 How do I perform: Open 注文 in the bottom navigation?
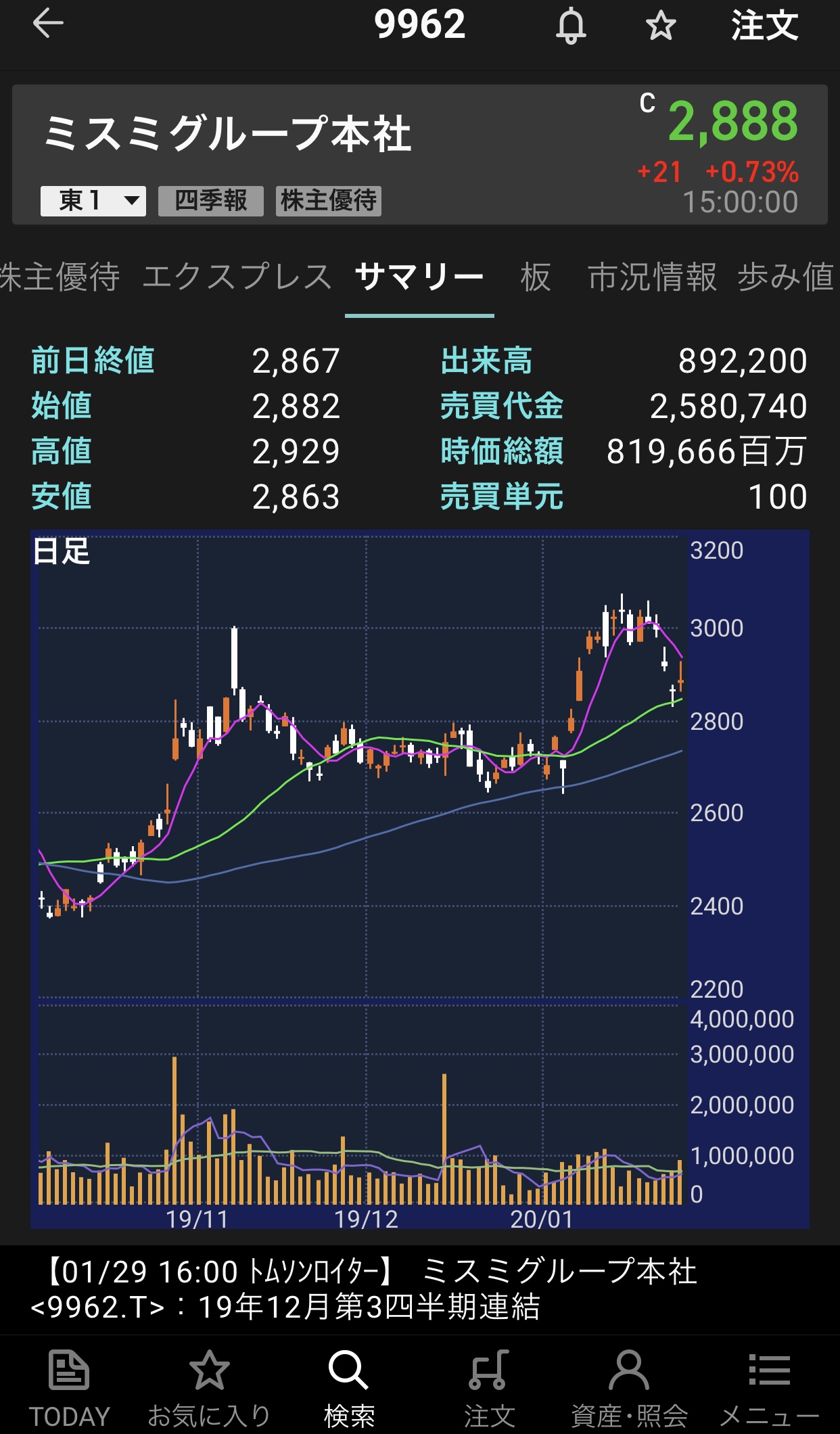click(x=489, y=1388)
